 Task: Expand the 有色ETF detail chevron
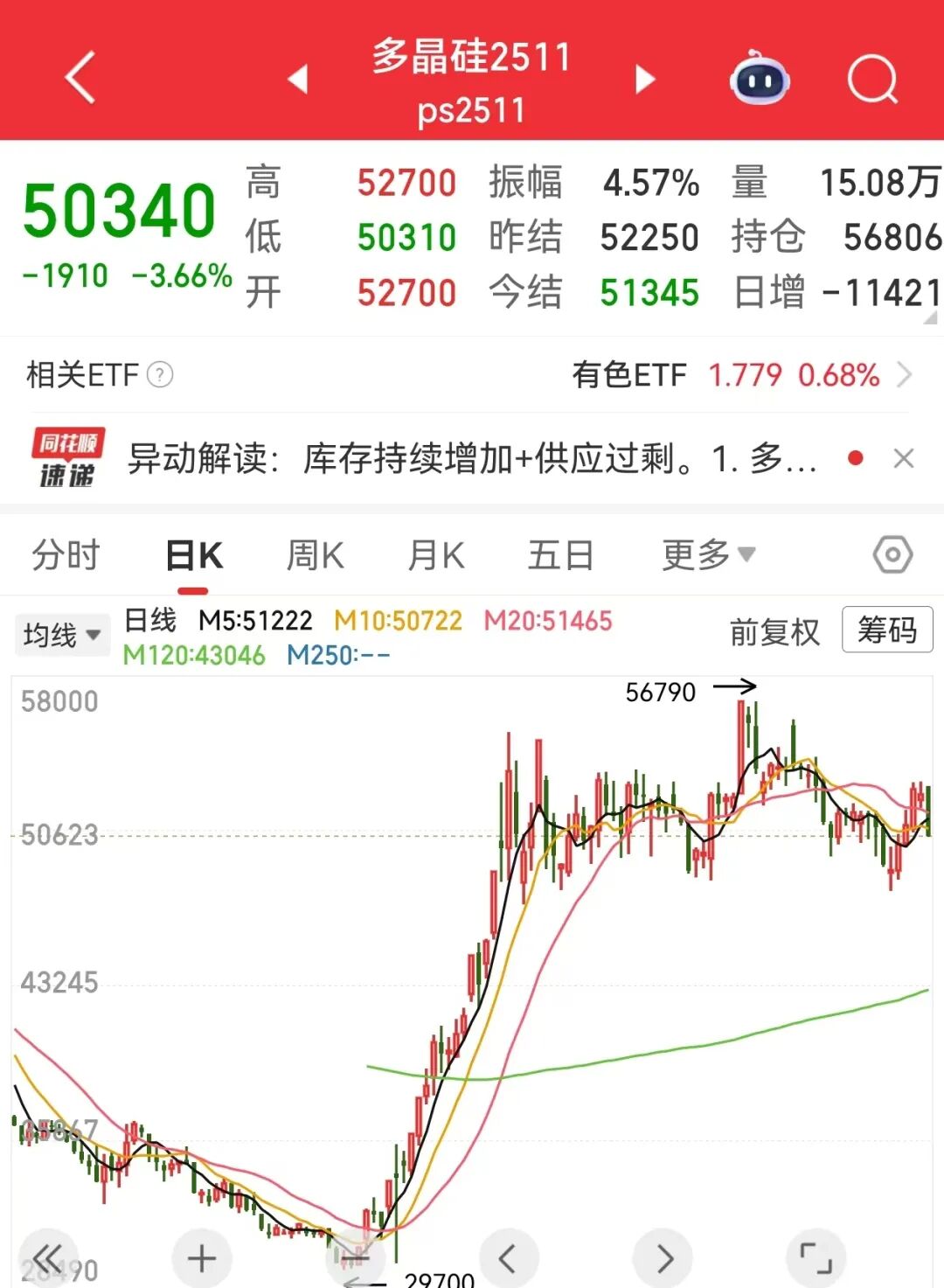pyautogui.click(x=905, y=376)
